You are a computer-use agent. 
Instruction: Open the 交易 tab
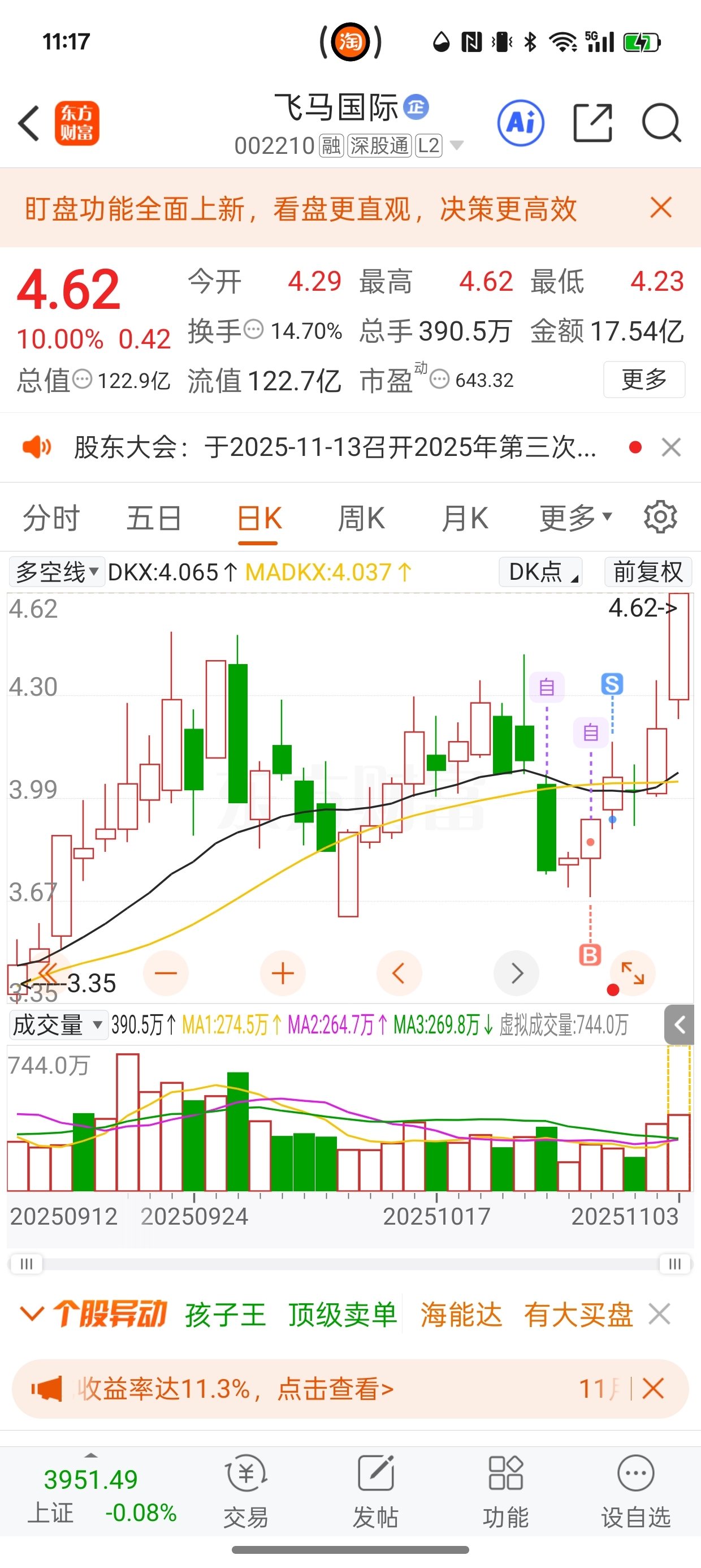click(x=246, y=1491)
